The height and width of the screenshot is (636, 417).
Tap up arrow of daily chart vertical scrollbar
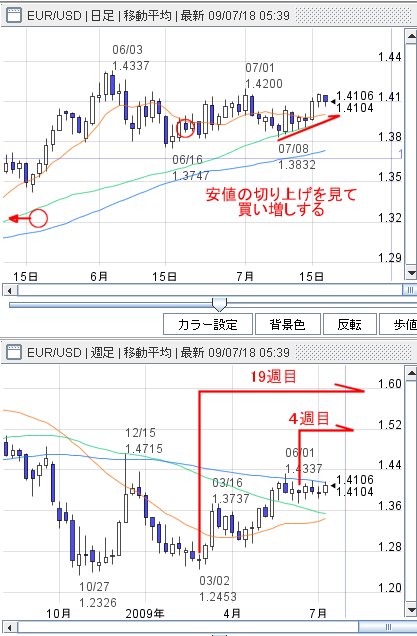pyautogui.click(x=411, y=35)
